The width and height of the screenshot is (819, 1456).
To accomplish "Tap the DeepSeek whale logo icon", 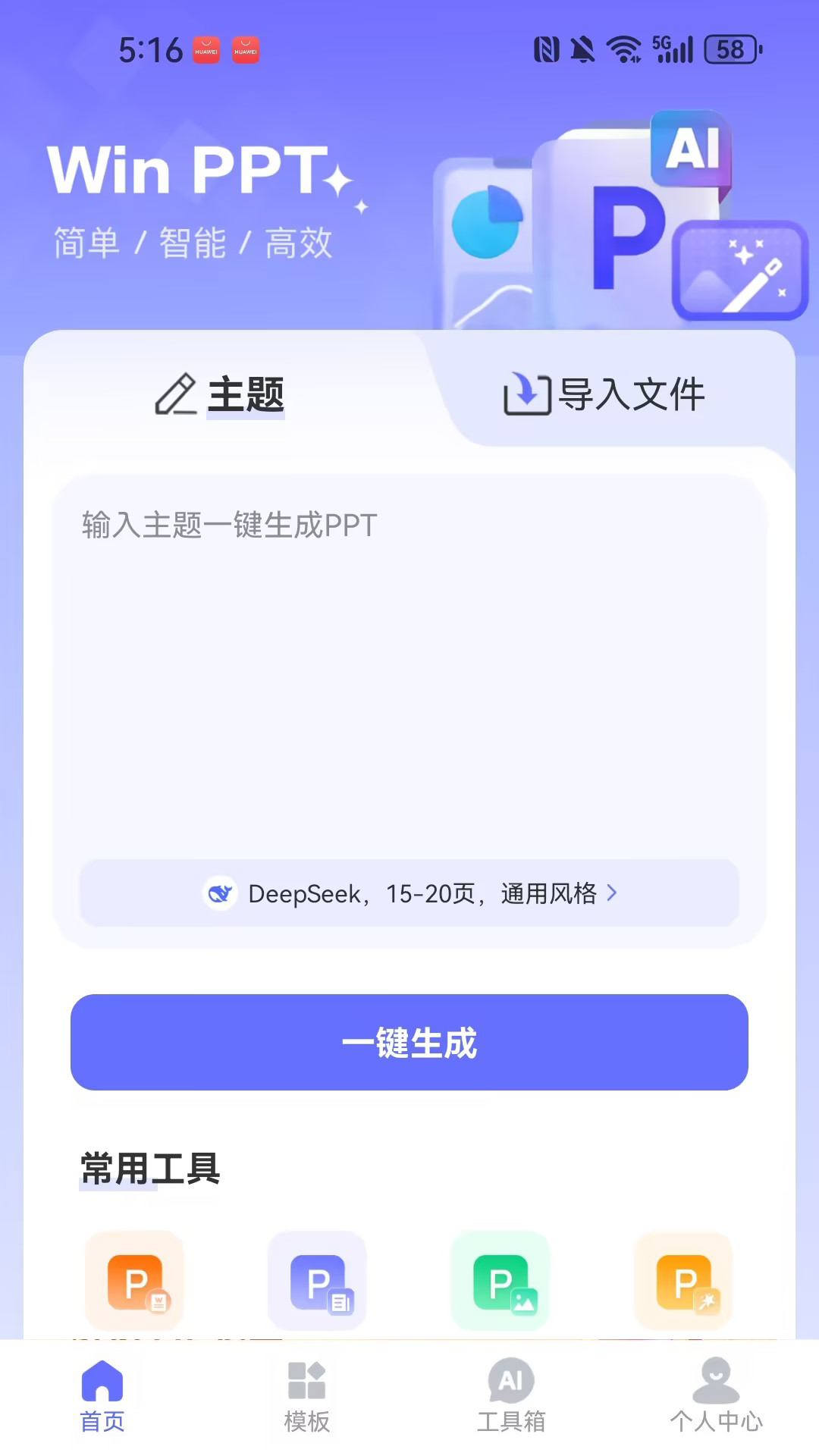I will 218,894.
